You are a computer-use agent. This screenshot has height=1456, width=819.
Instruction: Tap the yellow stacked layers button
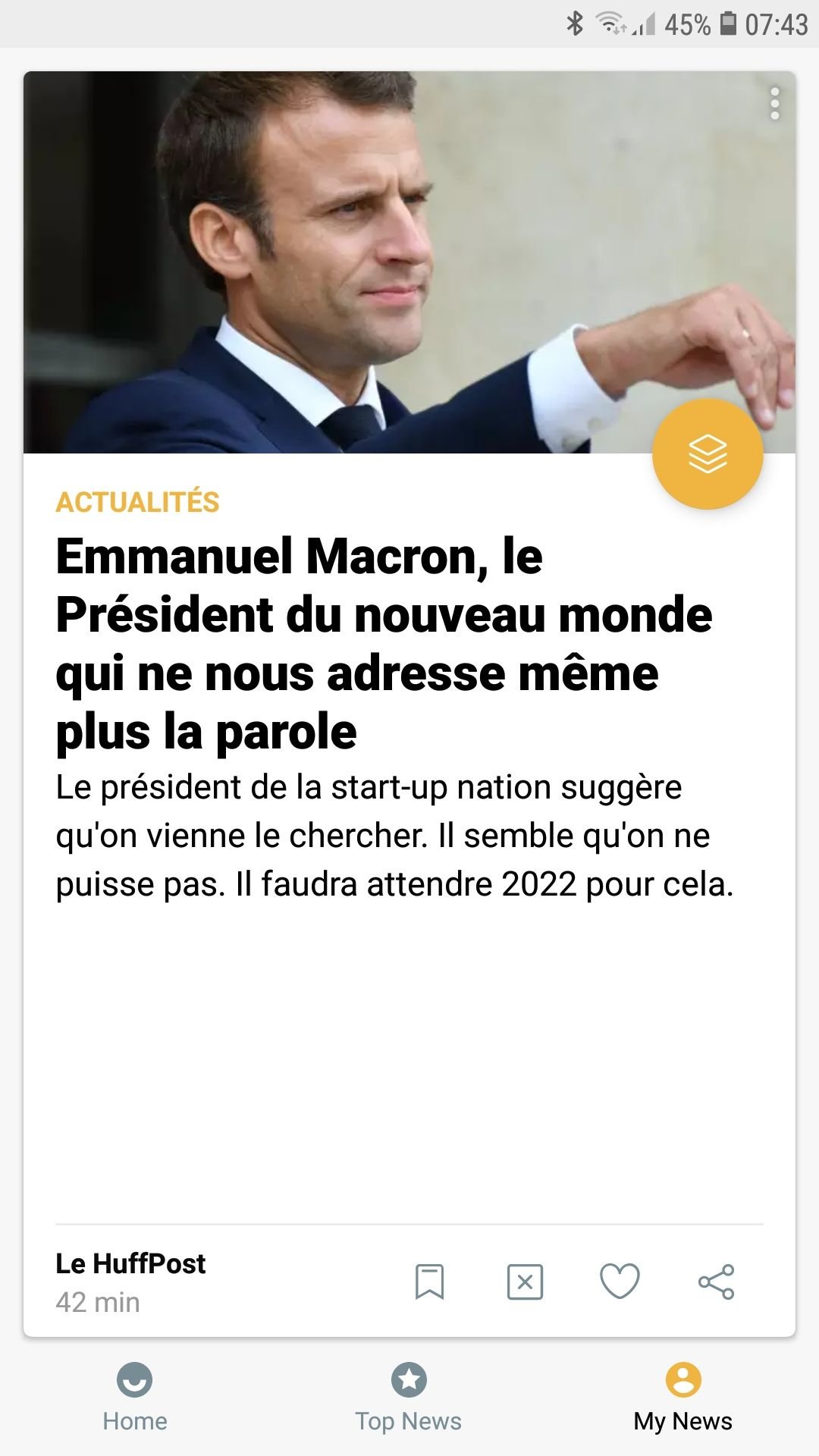(x=708, y=453)
